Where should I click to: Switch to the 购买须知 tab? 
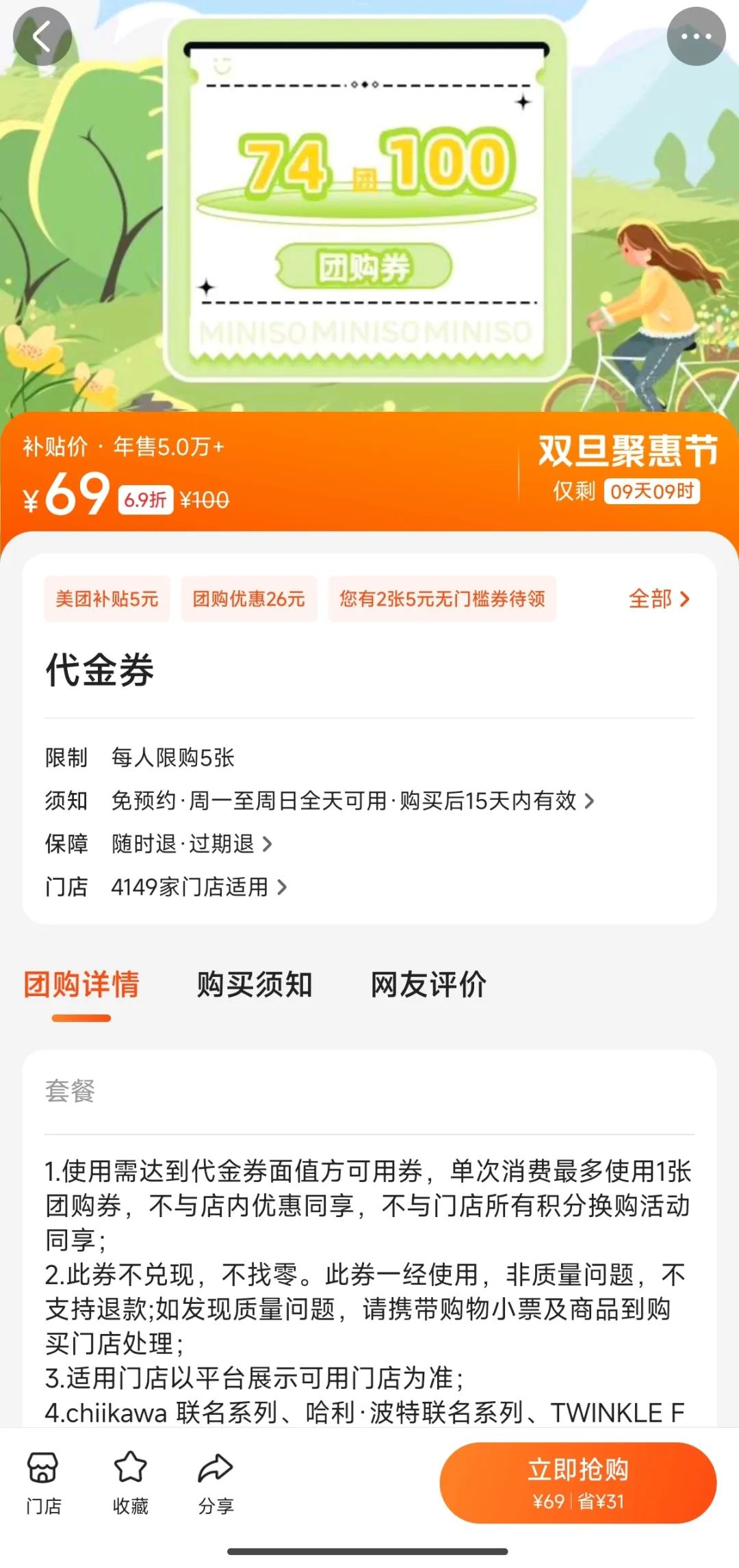[x=255, y=985]
